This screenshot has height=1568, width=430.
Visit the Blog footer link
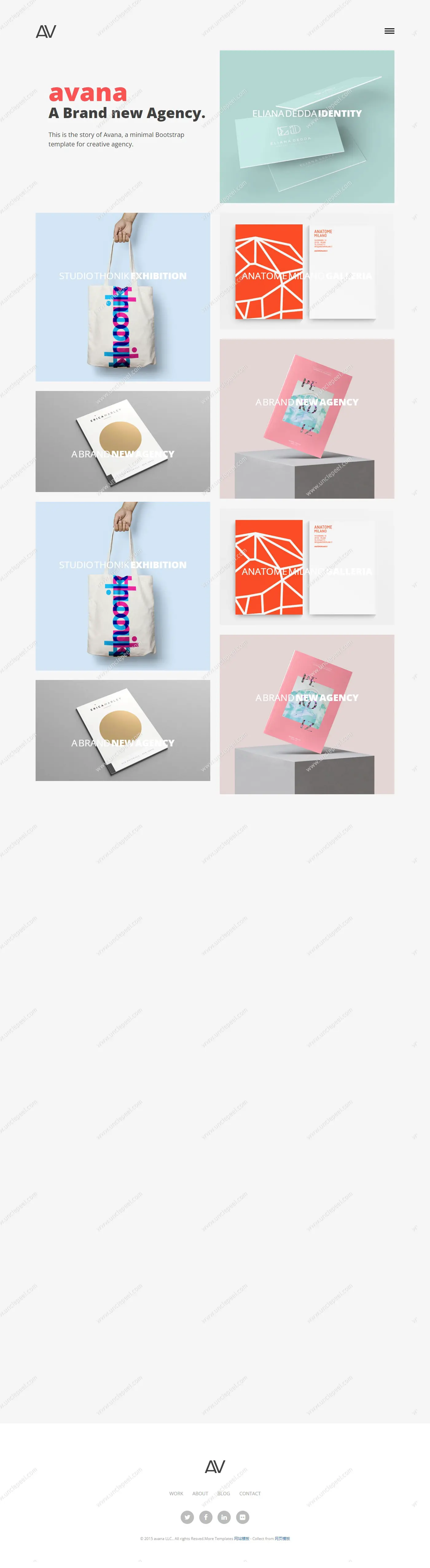point(224,1493)
